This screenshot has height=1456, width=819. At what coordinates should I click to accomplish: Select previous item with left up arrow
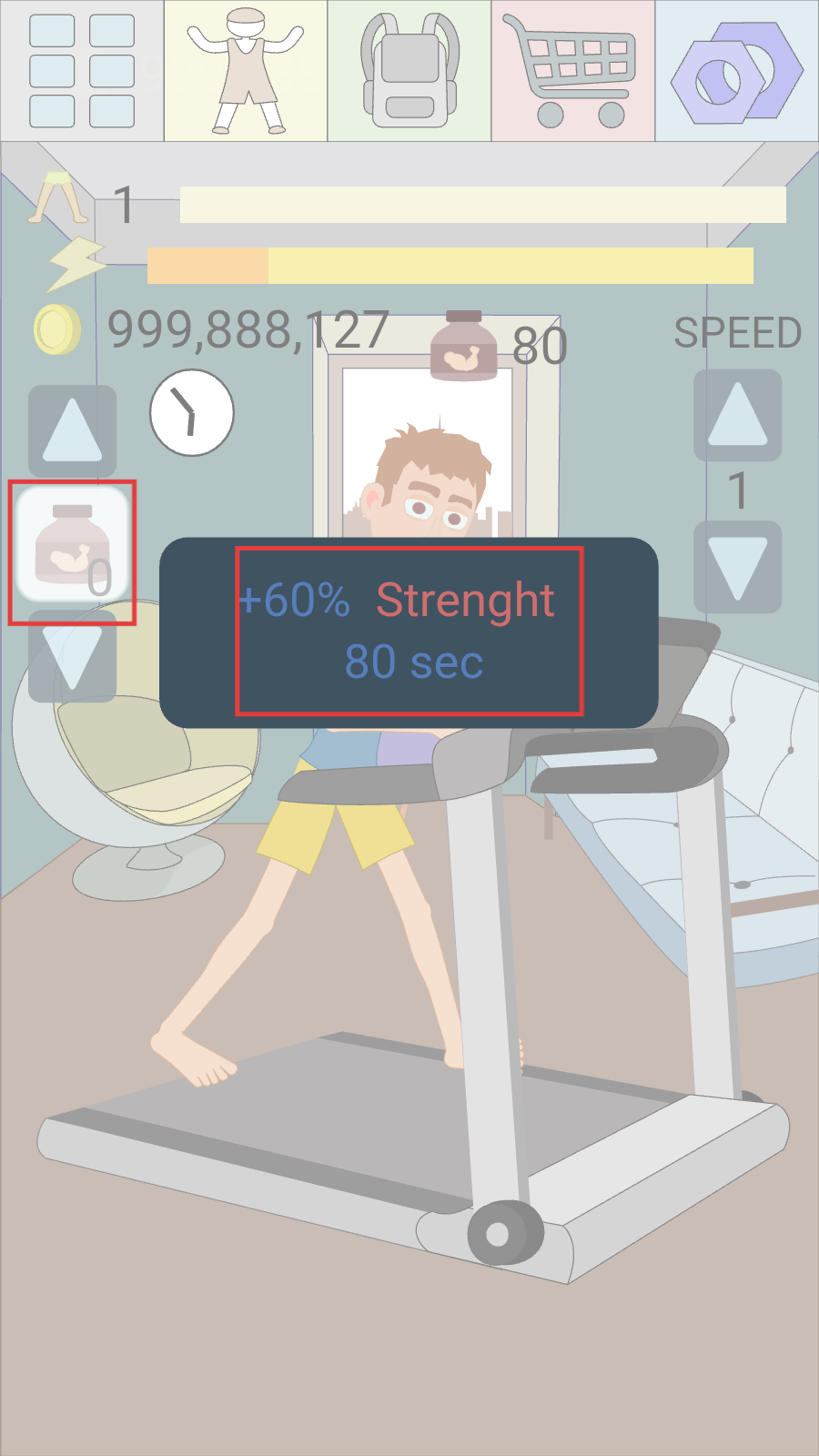[72, 430]
